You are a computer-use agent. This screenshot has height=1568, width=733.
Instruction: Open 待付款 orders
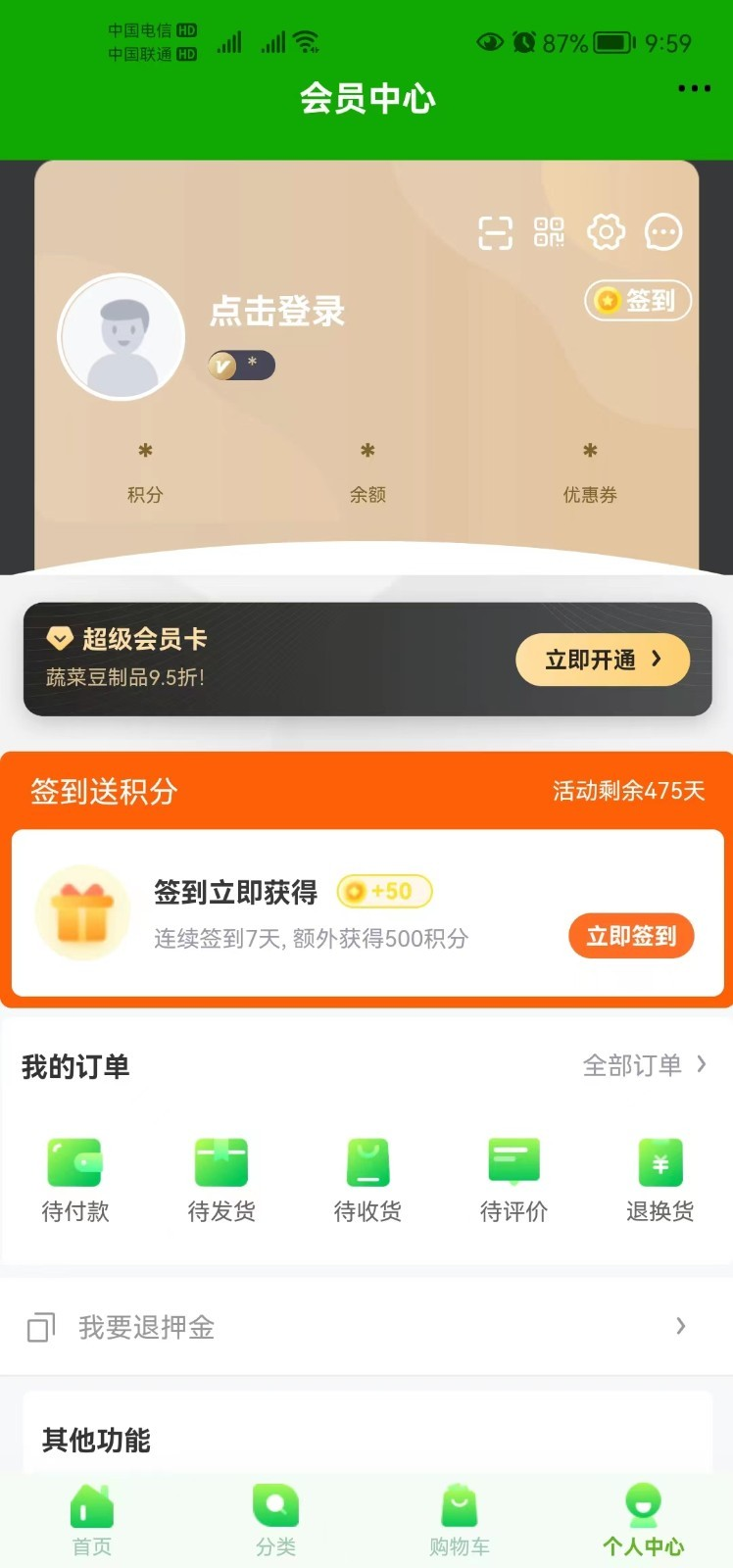pos(75,1181)
